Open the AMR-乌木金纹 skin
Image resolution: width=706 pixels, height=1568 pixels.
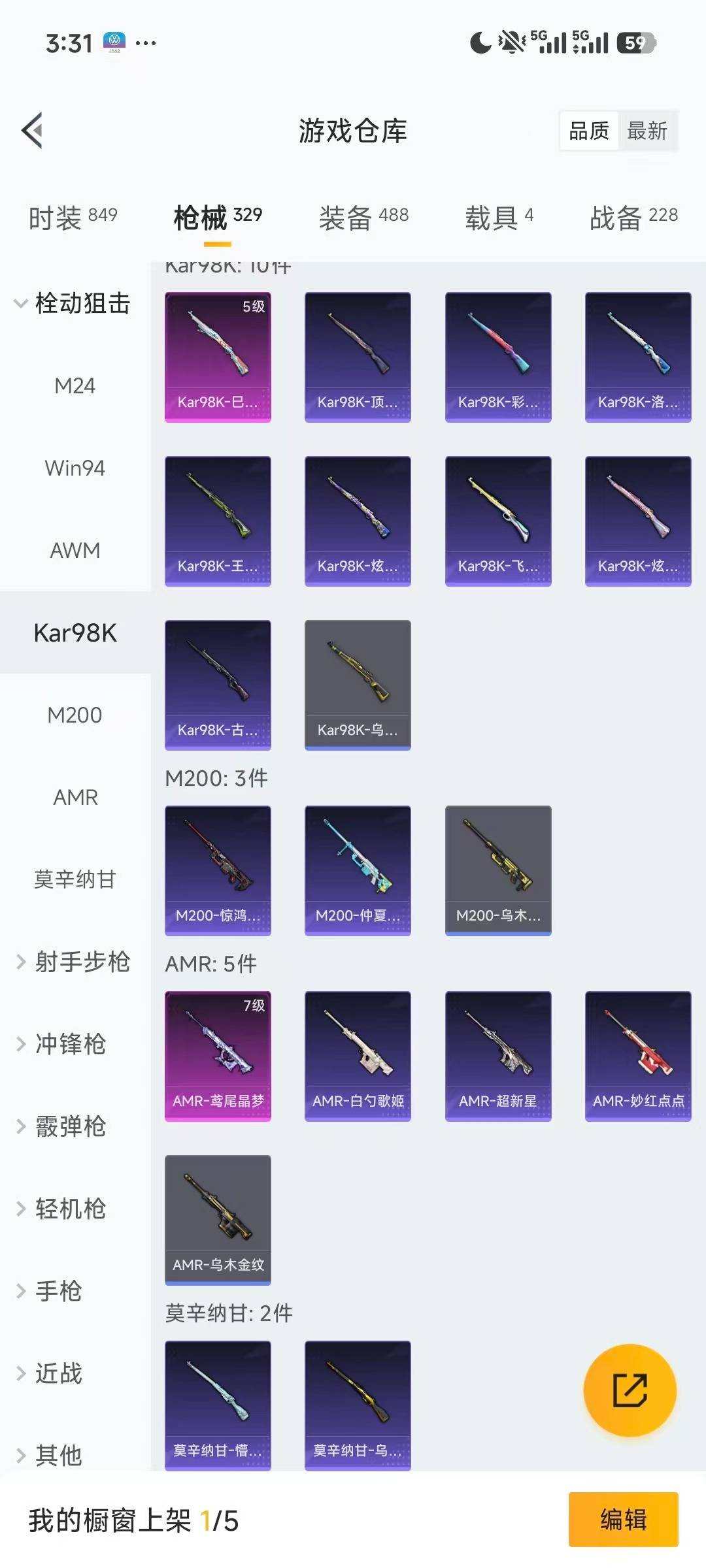(x=218, y=1222)
